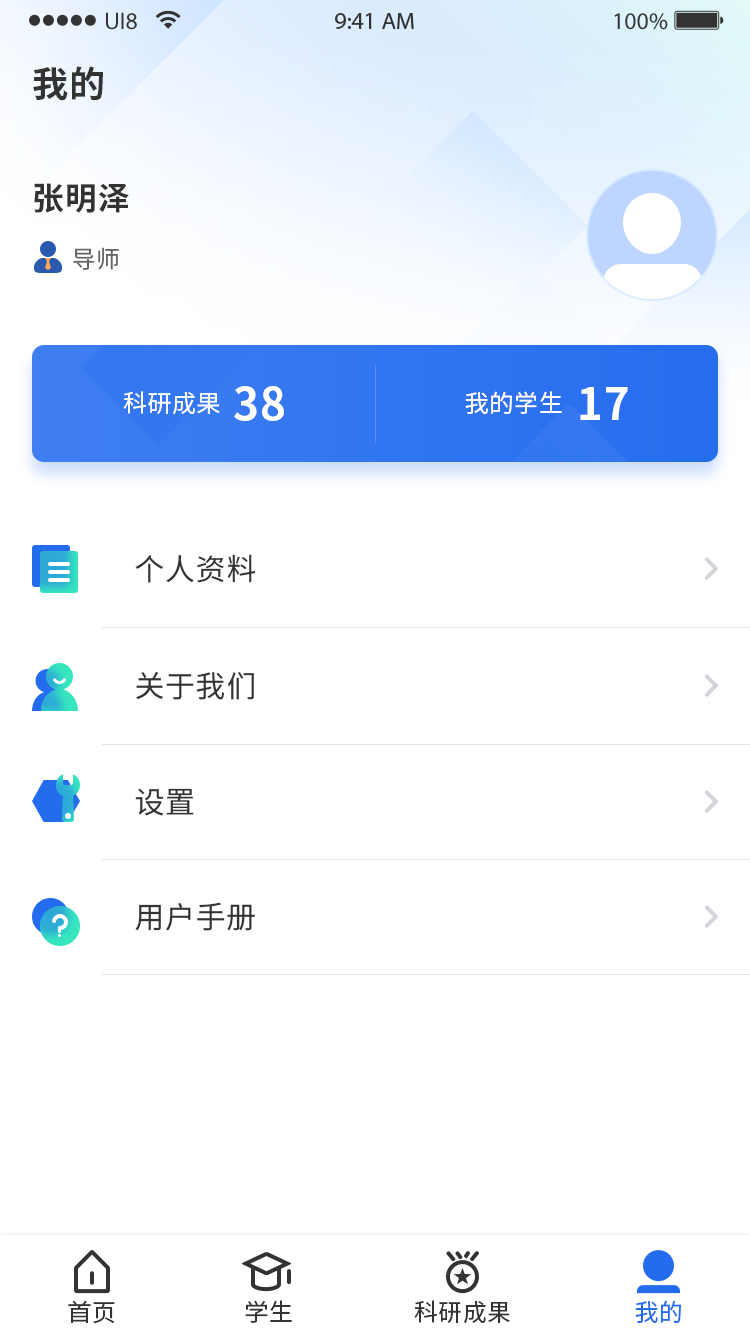Open the 个人资料 row
Image resolution: width=750 pixels, height=1334 pixels.
click(375, 569)
